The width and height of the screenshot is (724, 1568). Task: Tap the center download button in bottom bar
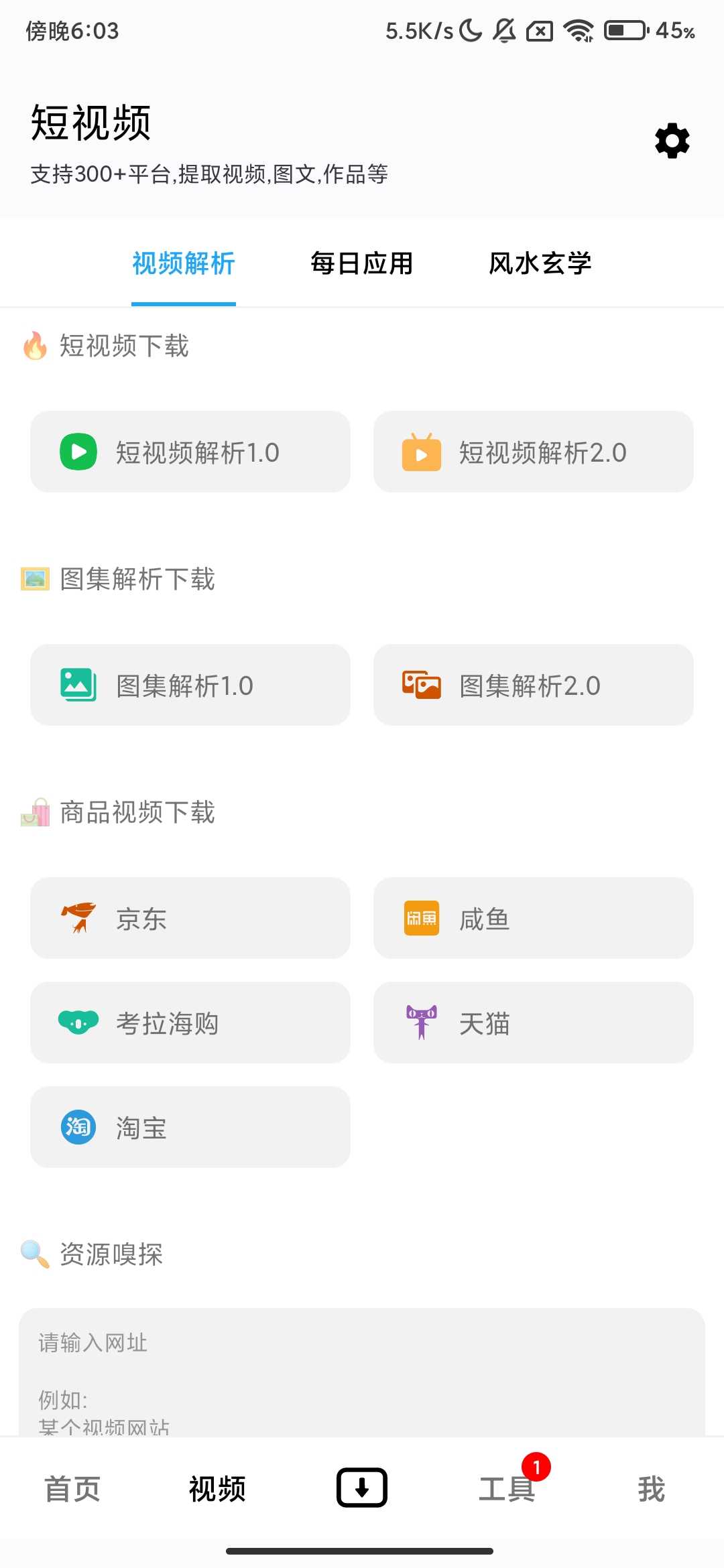coord(362,1488)
